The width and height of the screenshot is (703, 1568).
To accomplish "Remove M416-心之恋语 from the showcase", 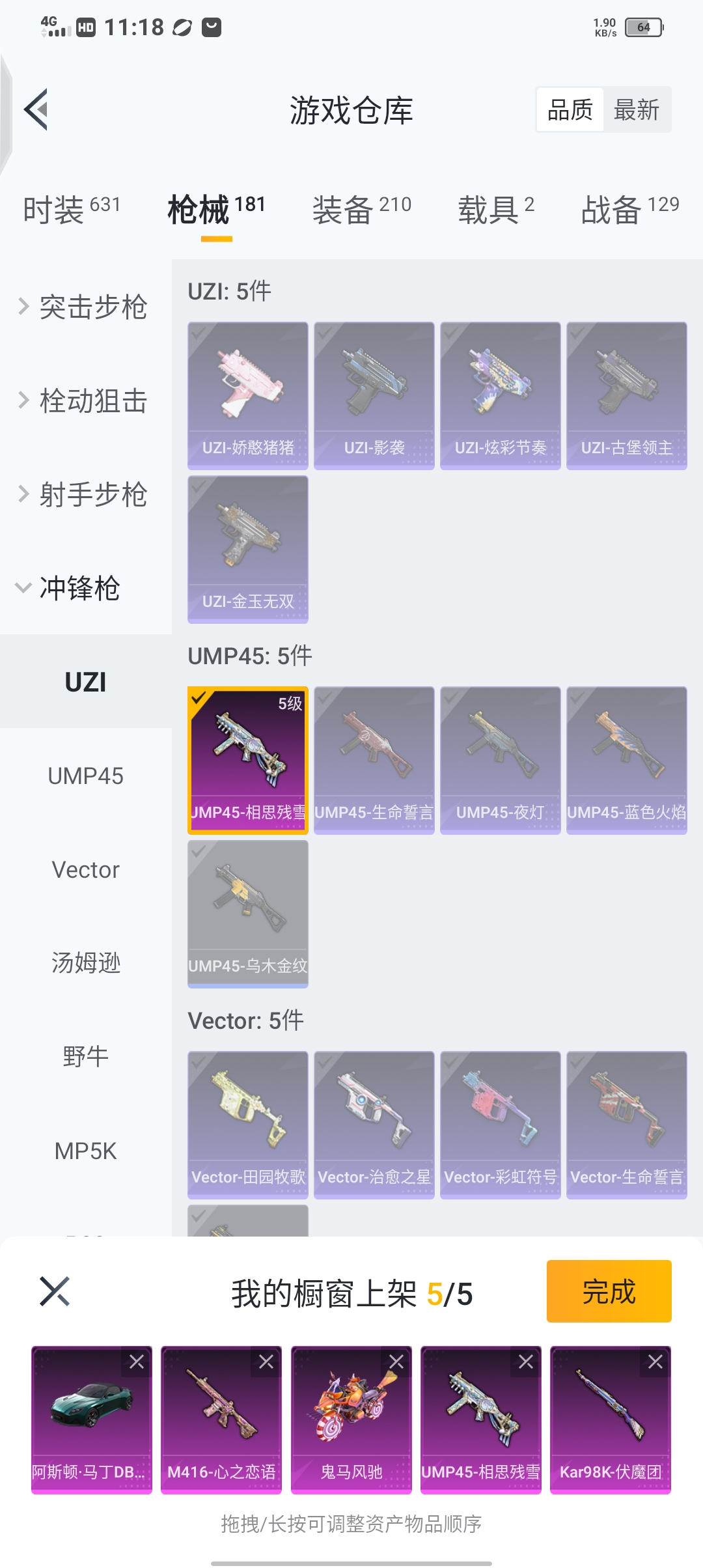I will click(266, 1362).
